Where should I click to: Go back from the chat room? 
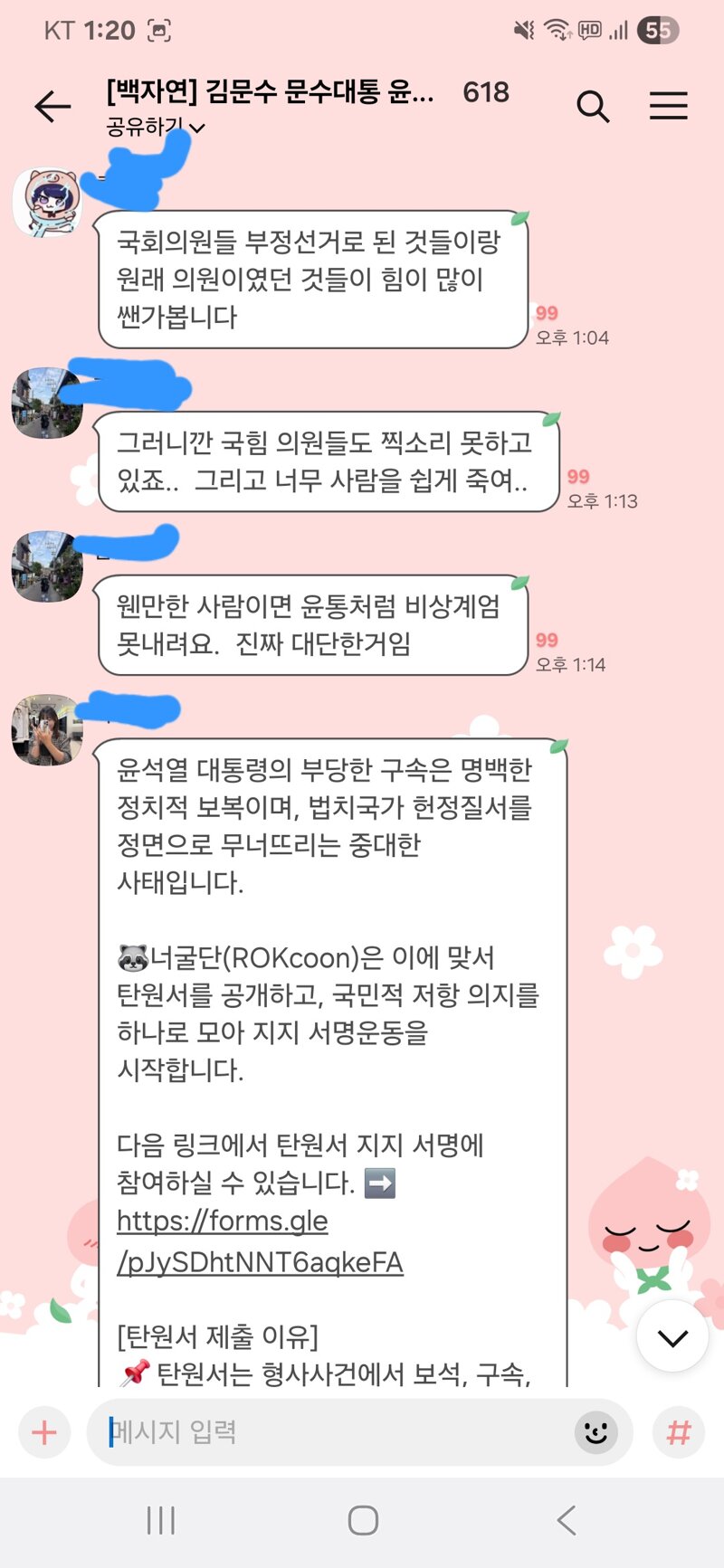(52, 107)
